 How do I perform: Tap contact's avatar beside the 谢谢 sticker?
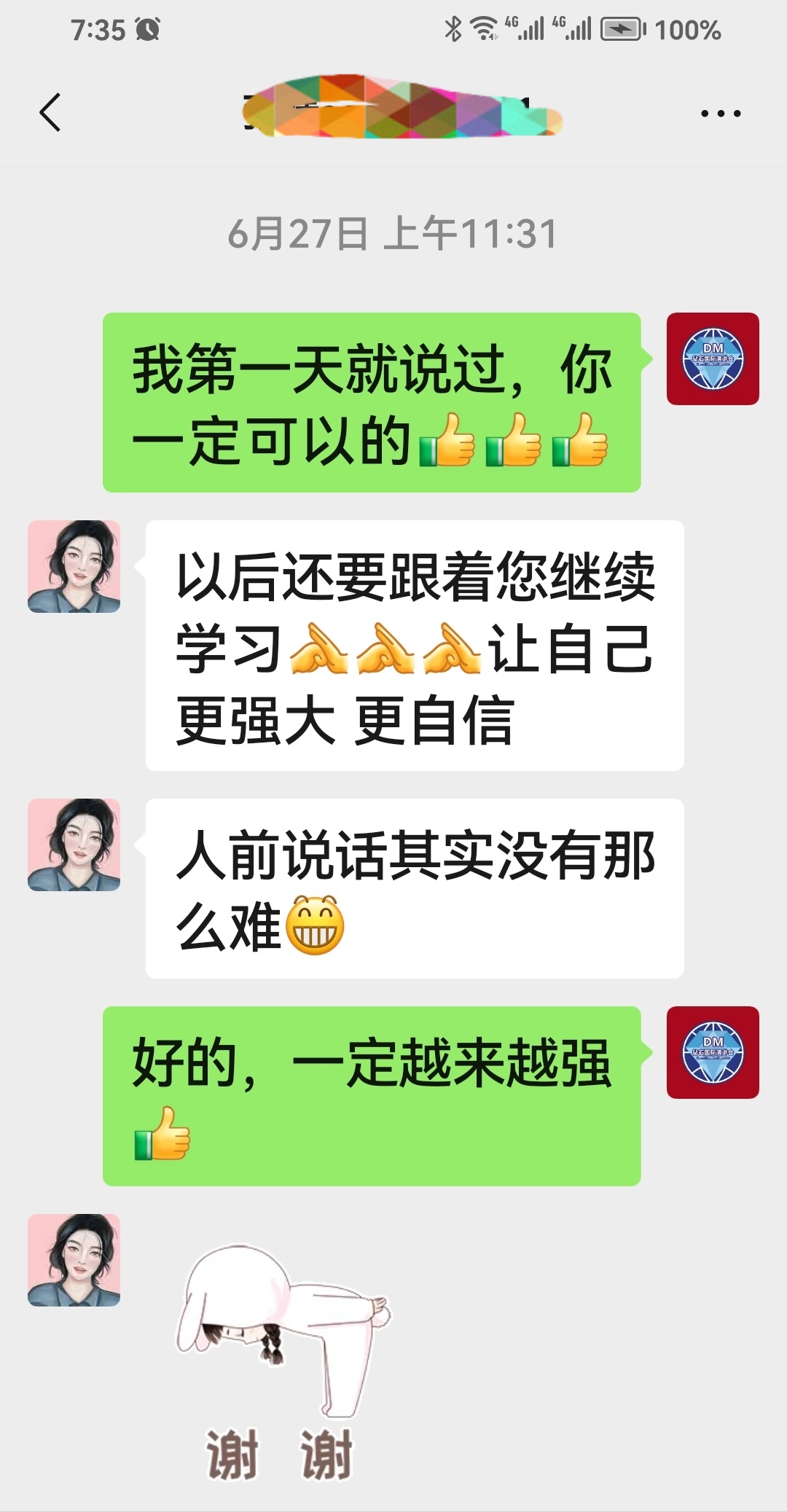click(74, 1260)
